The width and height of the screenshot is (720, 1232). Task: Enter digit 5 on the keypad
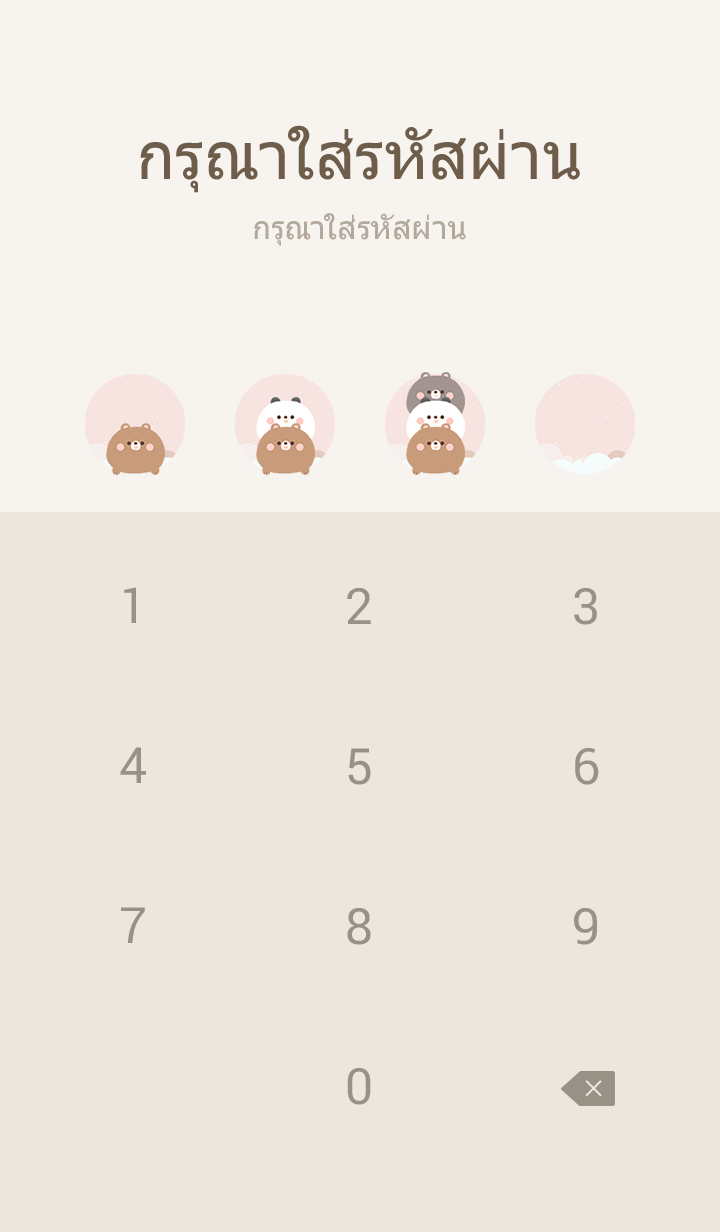pyautogui.click(x=359, y=767)
